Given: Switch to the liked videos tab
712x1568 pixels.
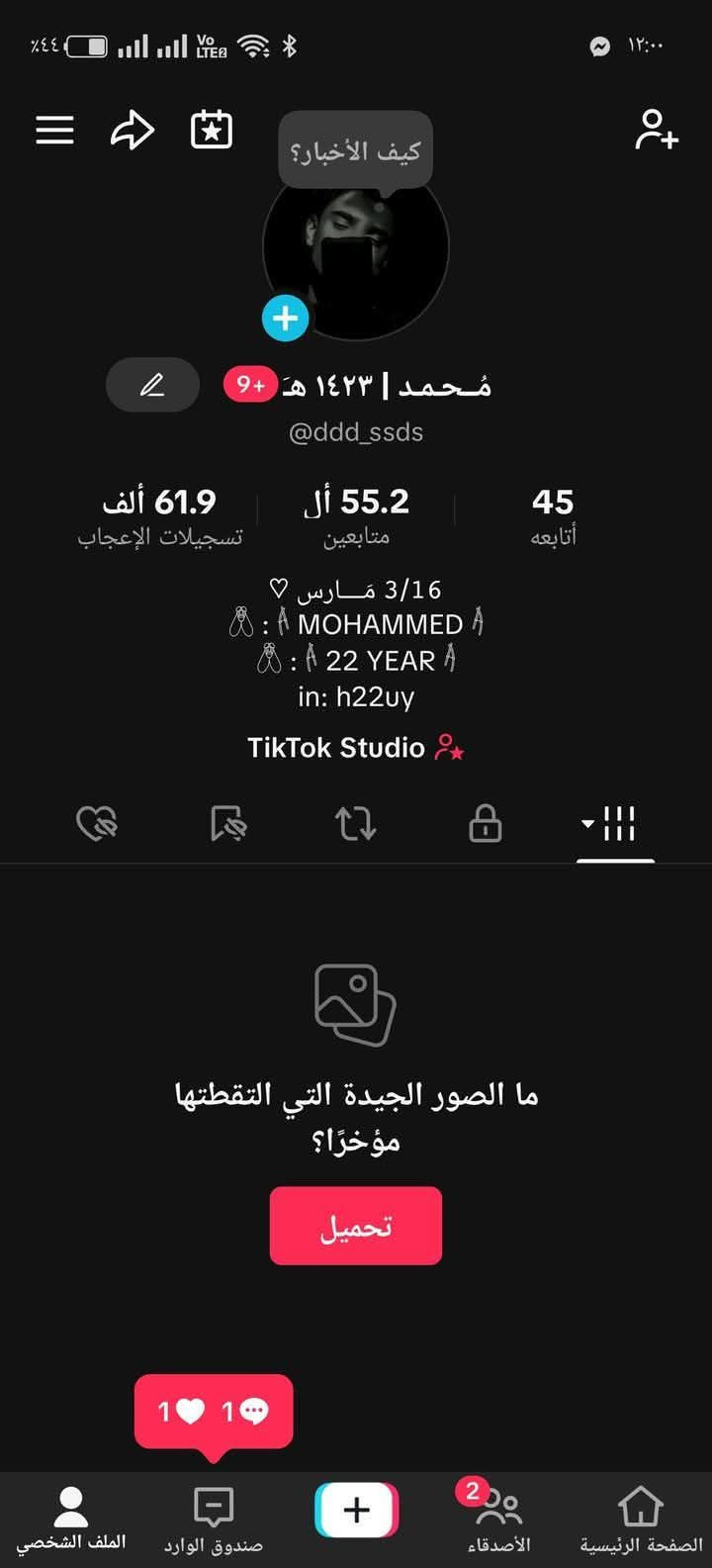Looking at the screenshot, I should pyautogui.click(x=97, y=823).
